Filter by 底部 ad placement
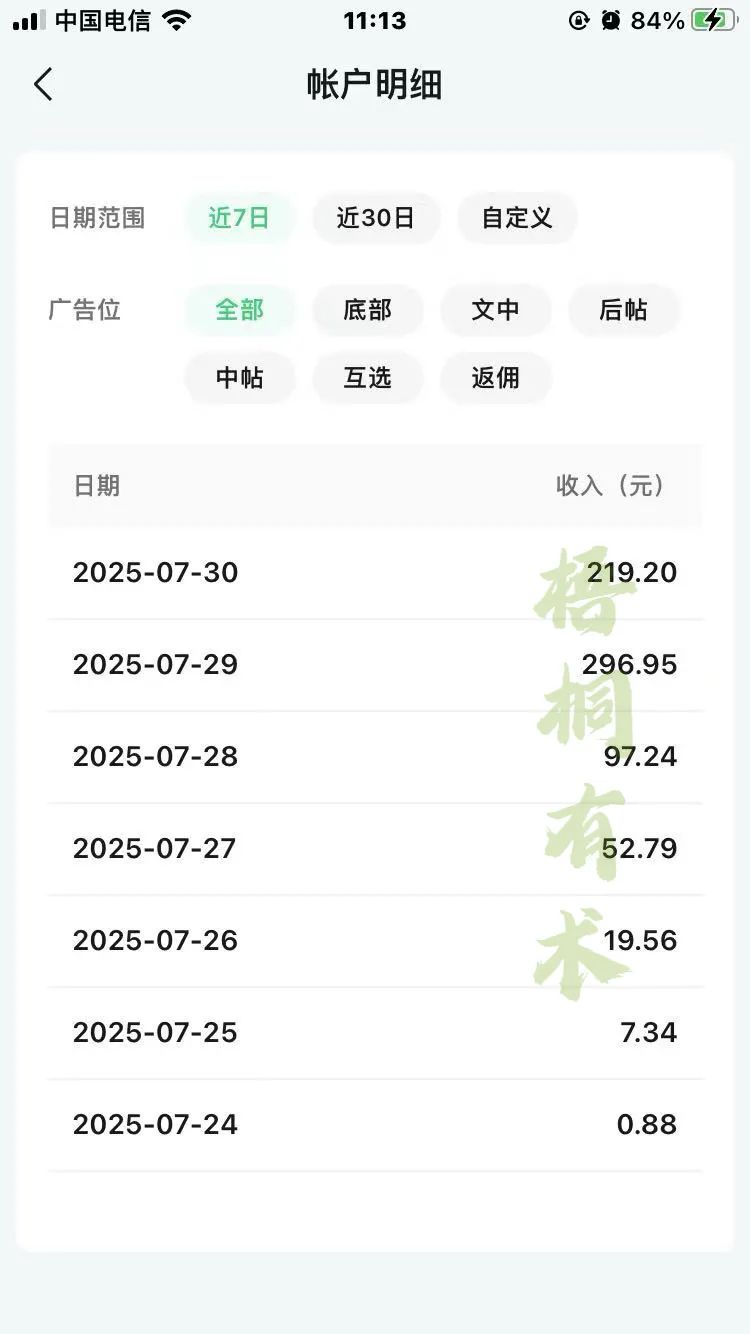Screen dimensions: 750x1334 [368, 310]
